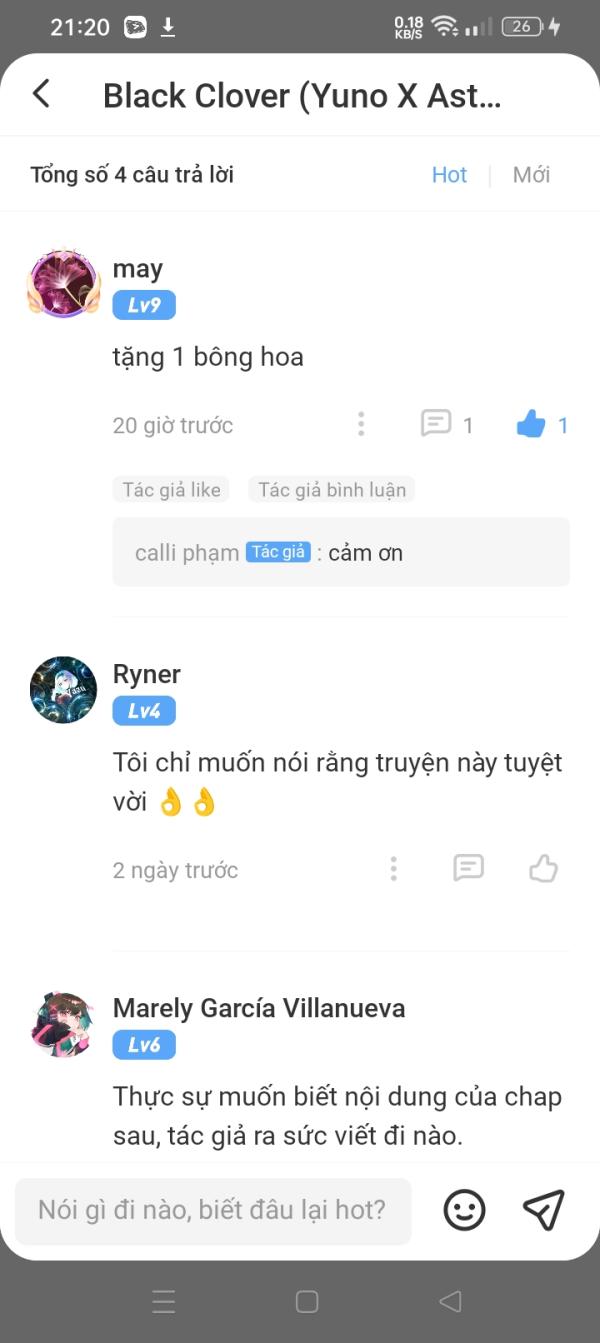Open more options on may's comment
The height and width of the screenshot is (1343, 600).
click(361, 425)
